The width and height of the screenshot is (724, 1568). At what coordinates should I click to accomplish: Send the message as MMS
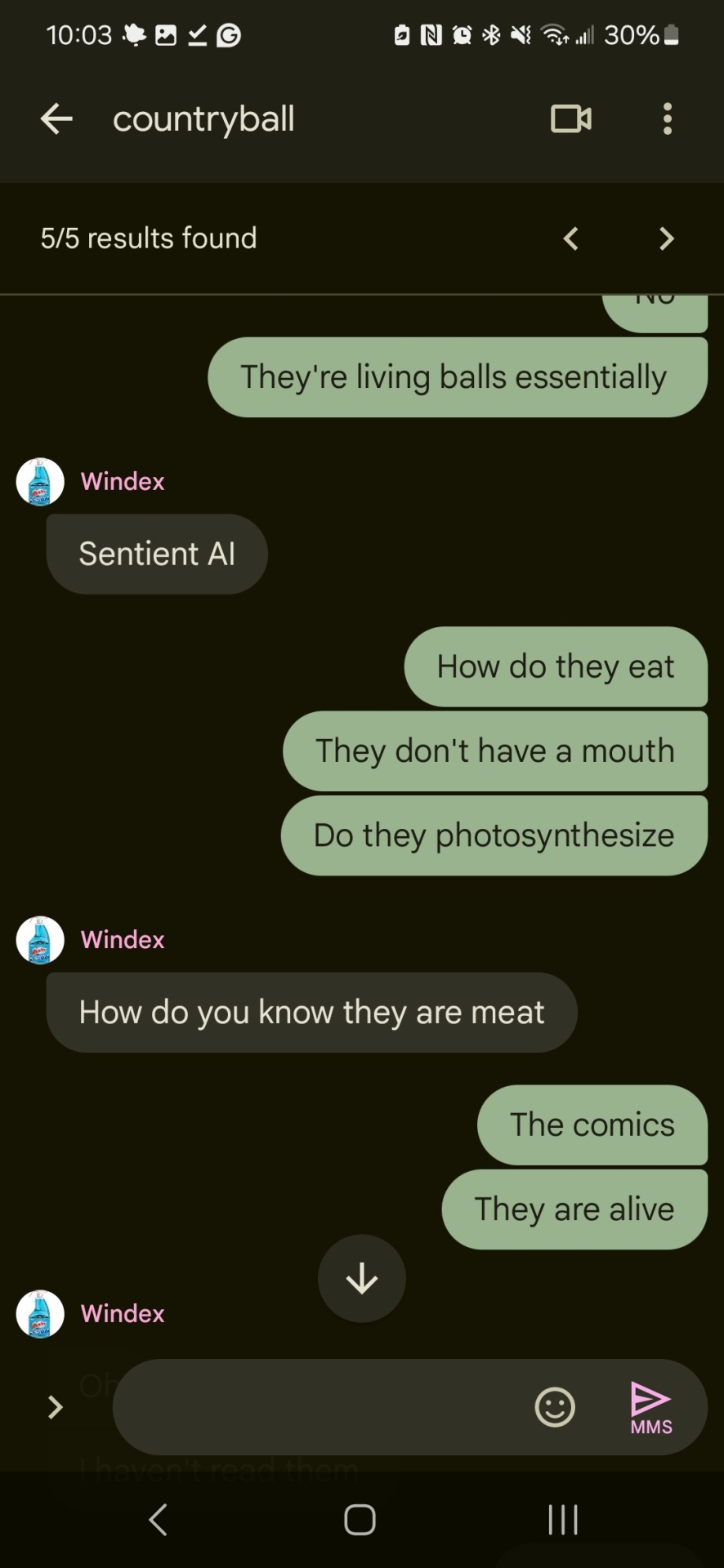[650, 1406]
